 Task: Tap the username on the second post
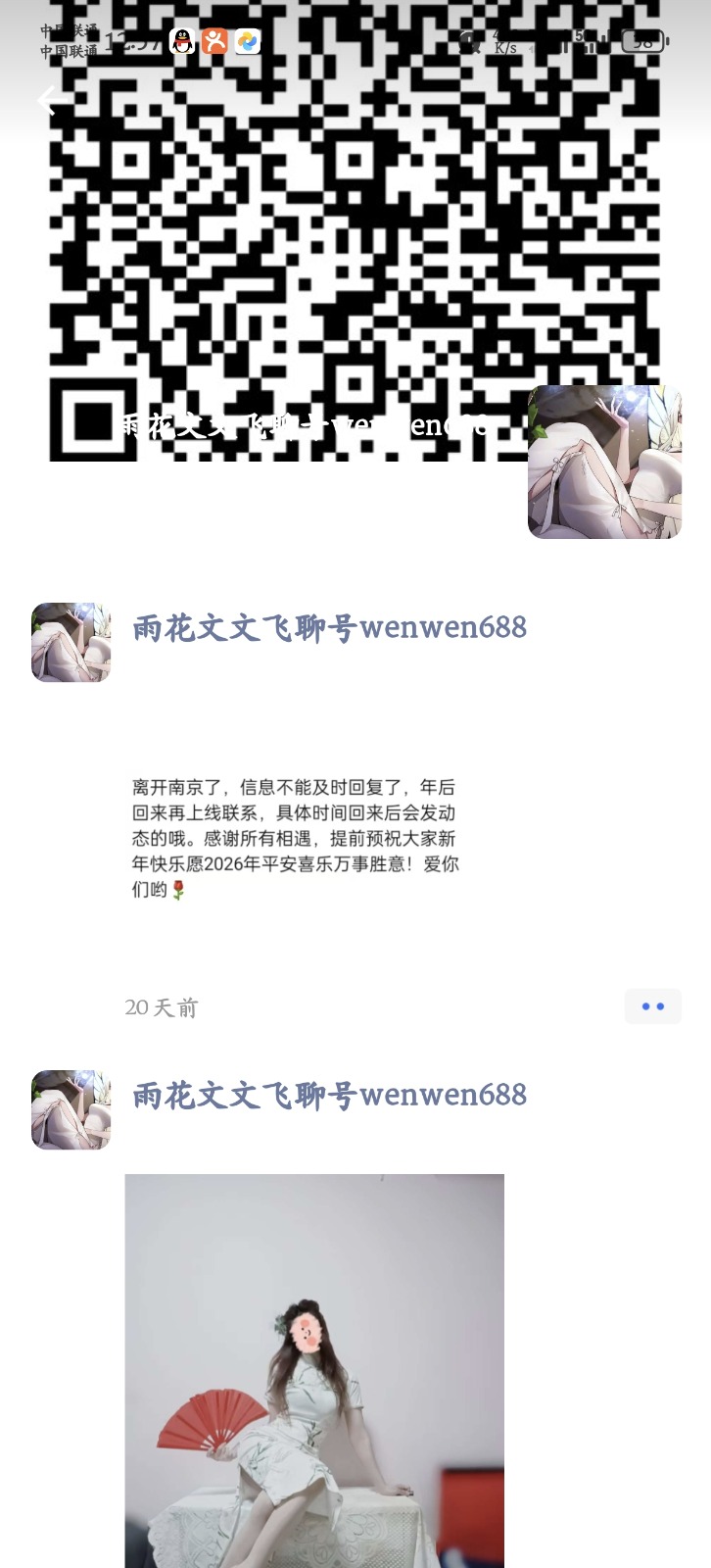(x=330, y=1095)
